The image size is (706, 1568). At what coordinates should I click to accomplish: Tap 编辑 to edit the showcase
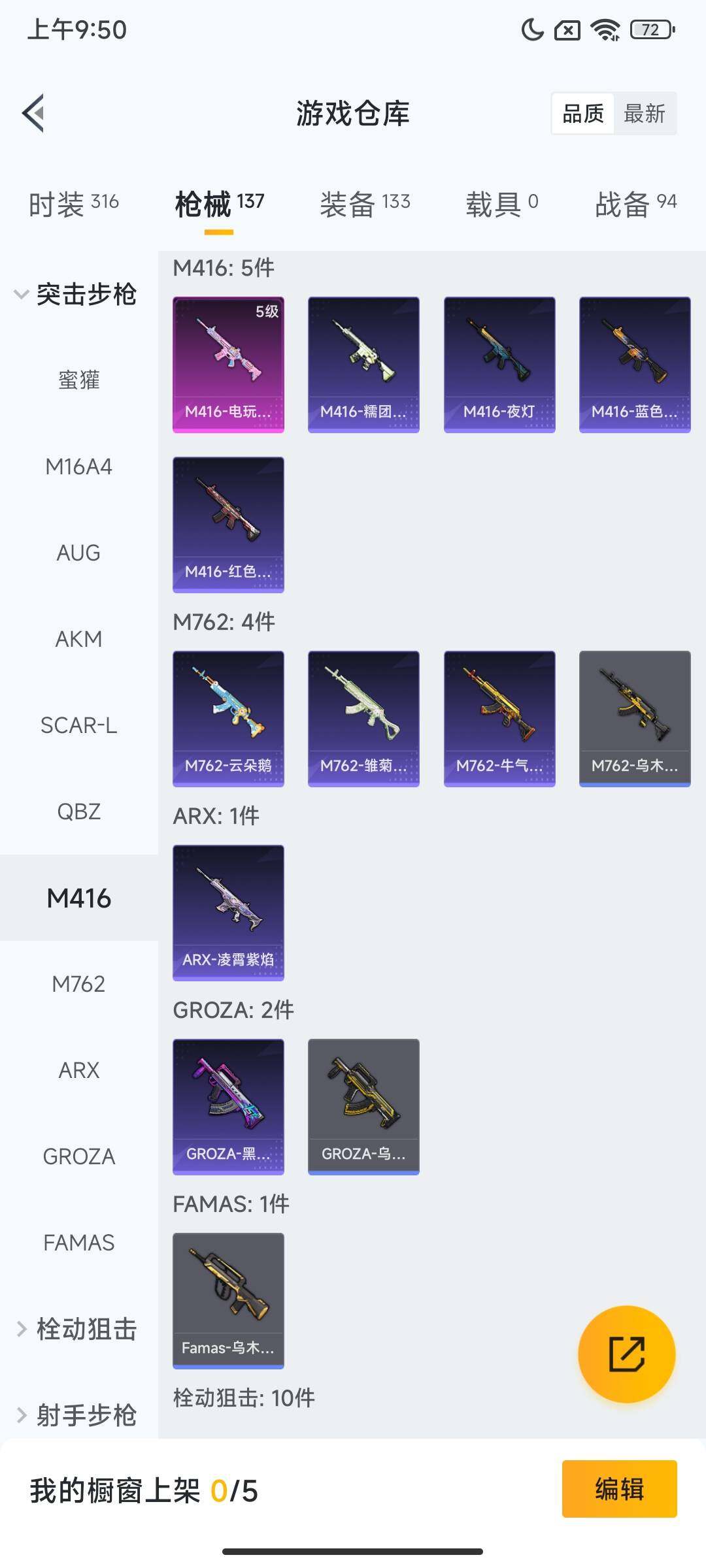click(x=619, y=1489)
